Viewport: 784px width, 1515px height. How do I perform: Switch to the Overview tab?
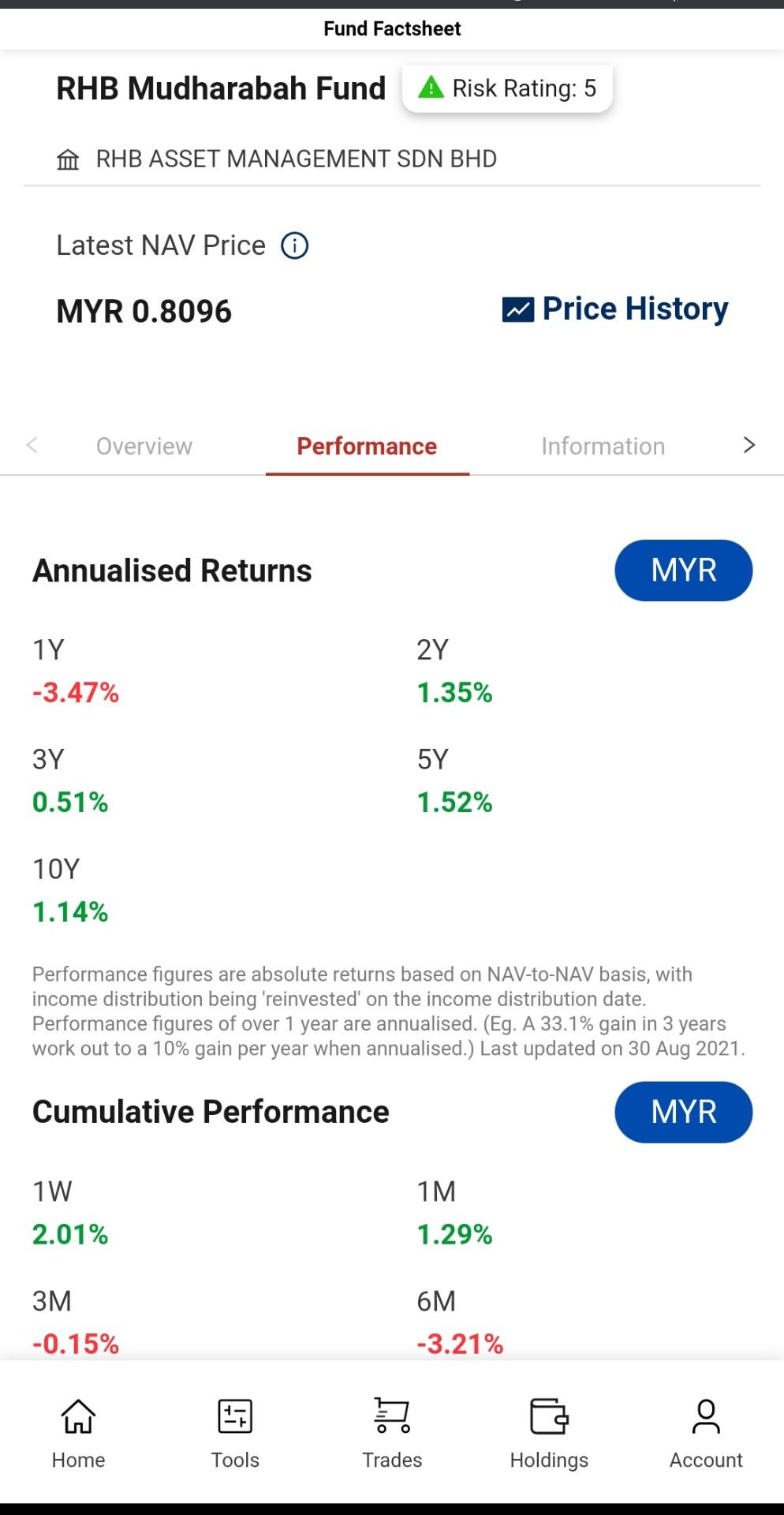tap(144, 446)
